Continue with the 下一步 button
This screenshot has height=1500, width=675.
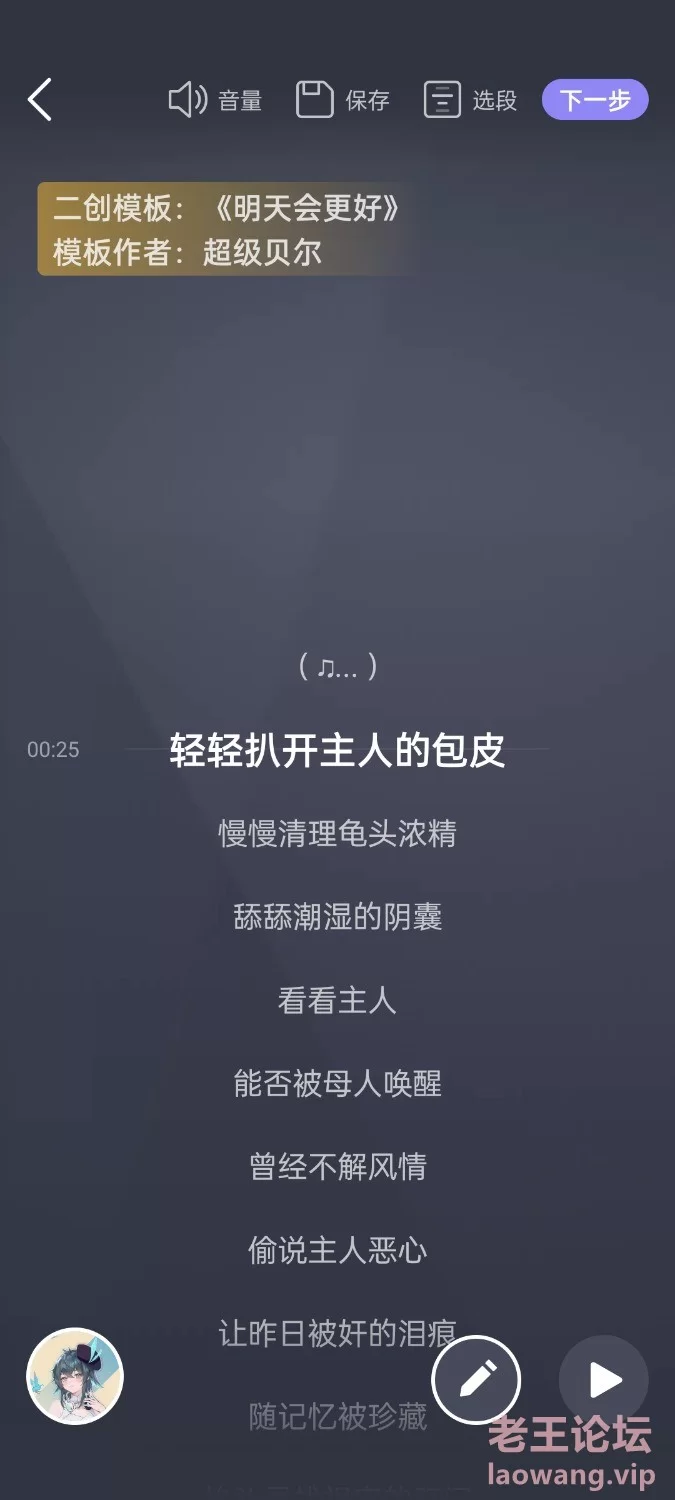click(595, 100)
